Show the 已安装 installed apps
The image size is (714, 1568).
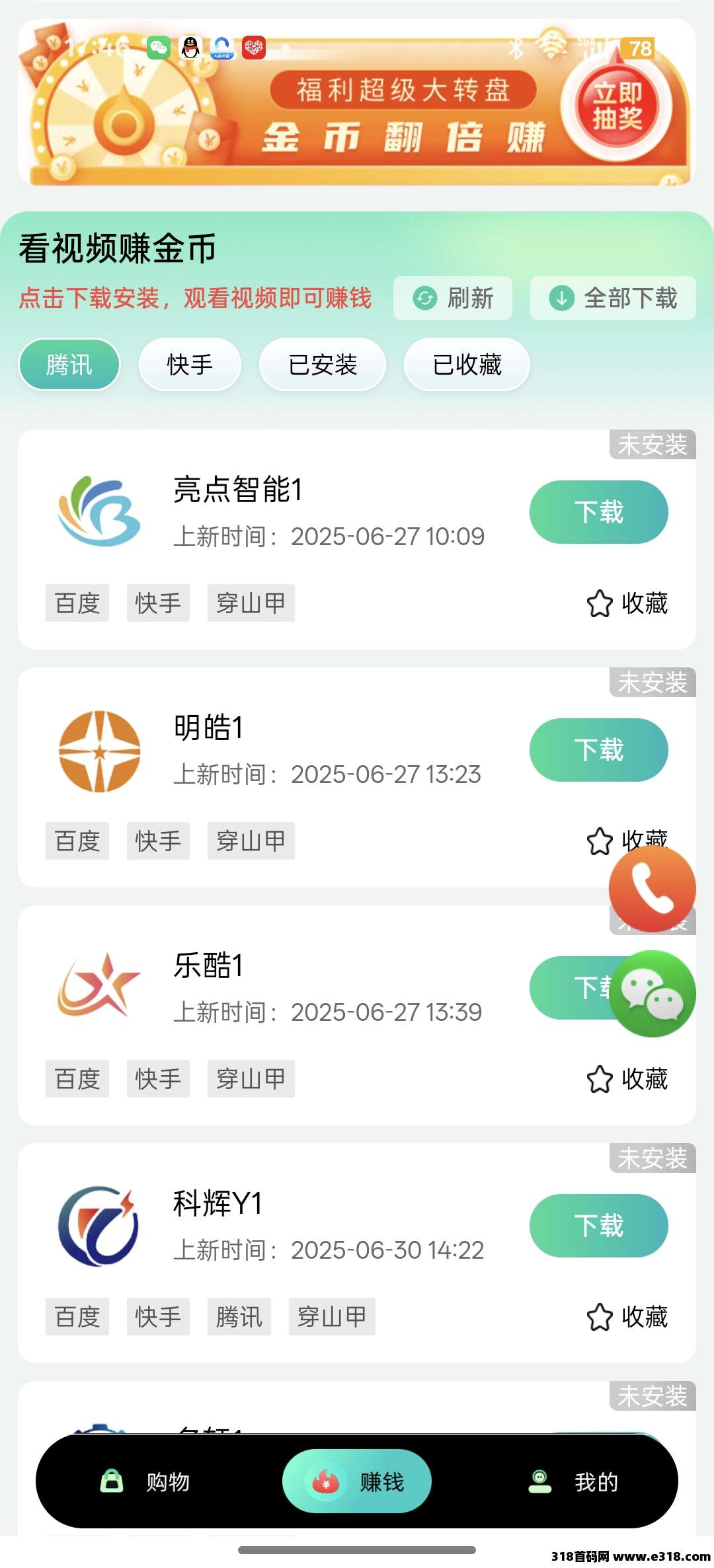(x=323, y=364)
